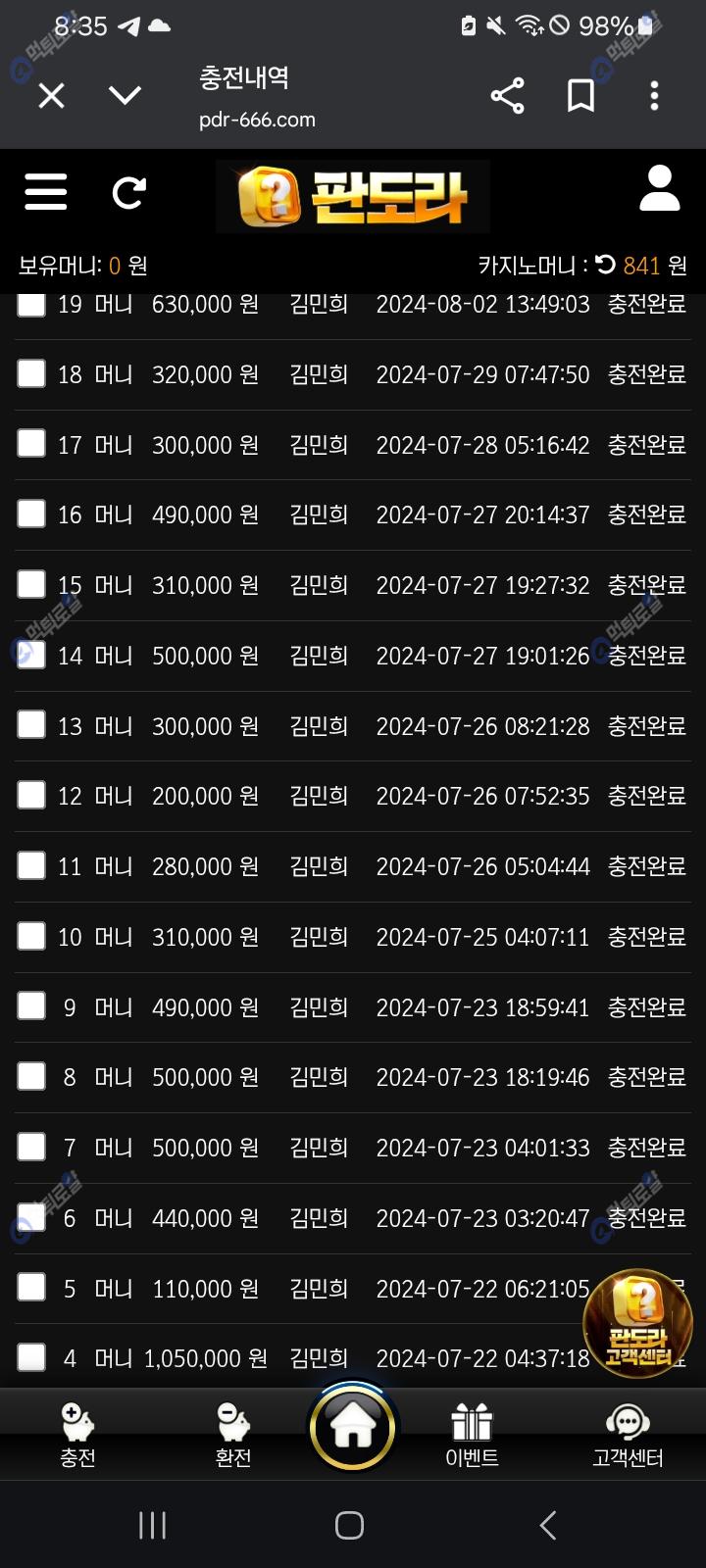Expand the page options chevron
The width and height of the screenshot is (706, 1568).
pos(125,95)
